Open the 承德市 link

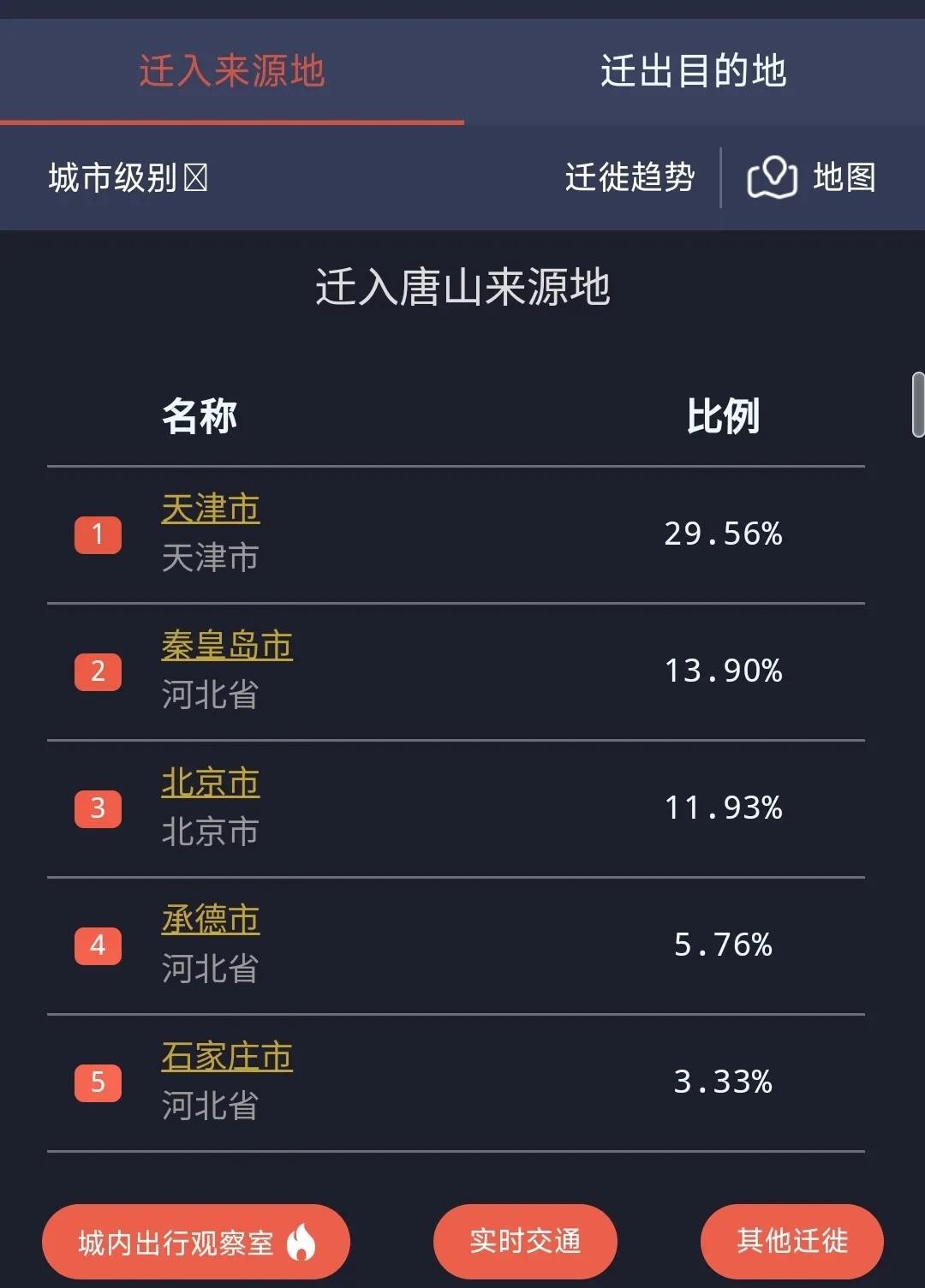(x=211, y=920)
